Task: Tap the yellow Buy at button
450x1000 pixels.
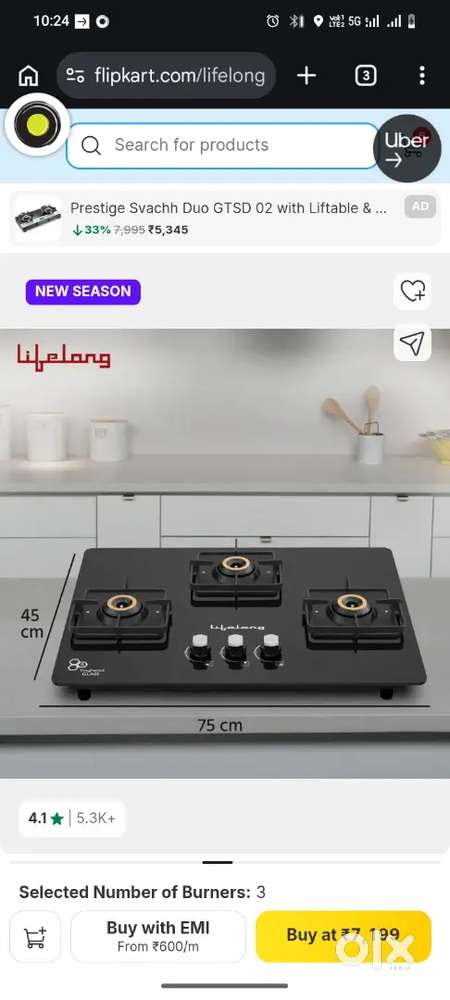Action: click(344, 936)
